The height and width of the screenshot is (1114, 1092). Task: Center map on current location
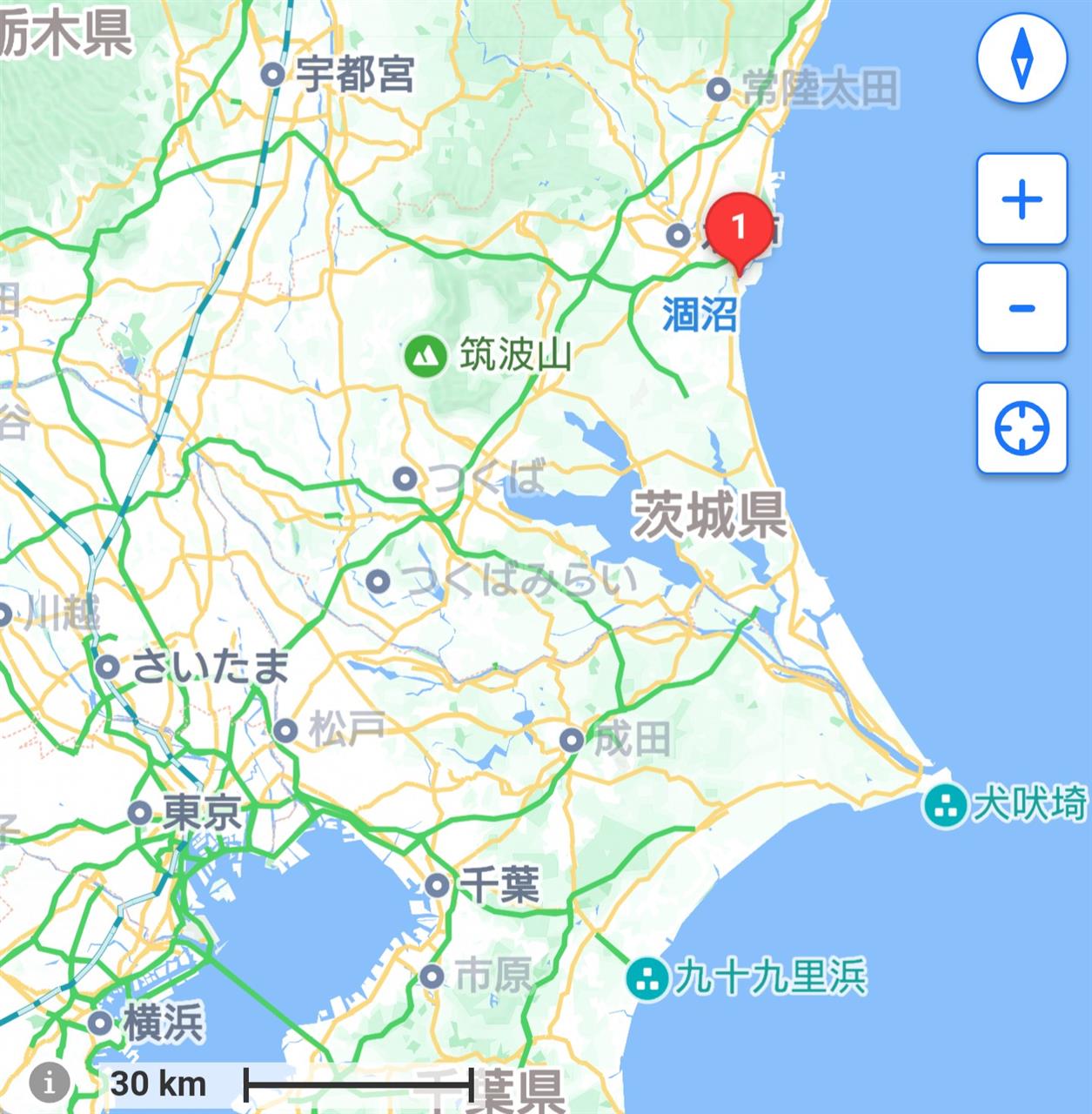point(1022,428)
